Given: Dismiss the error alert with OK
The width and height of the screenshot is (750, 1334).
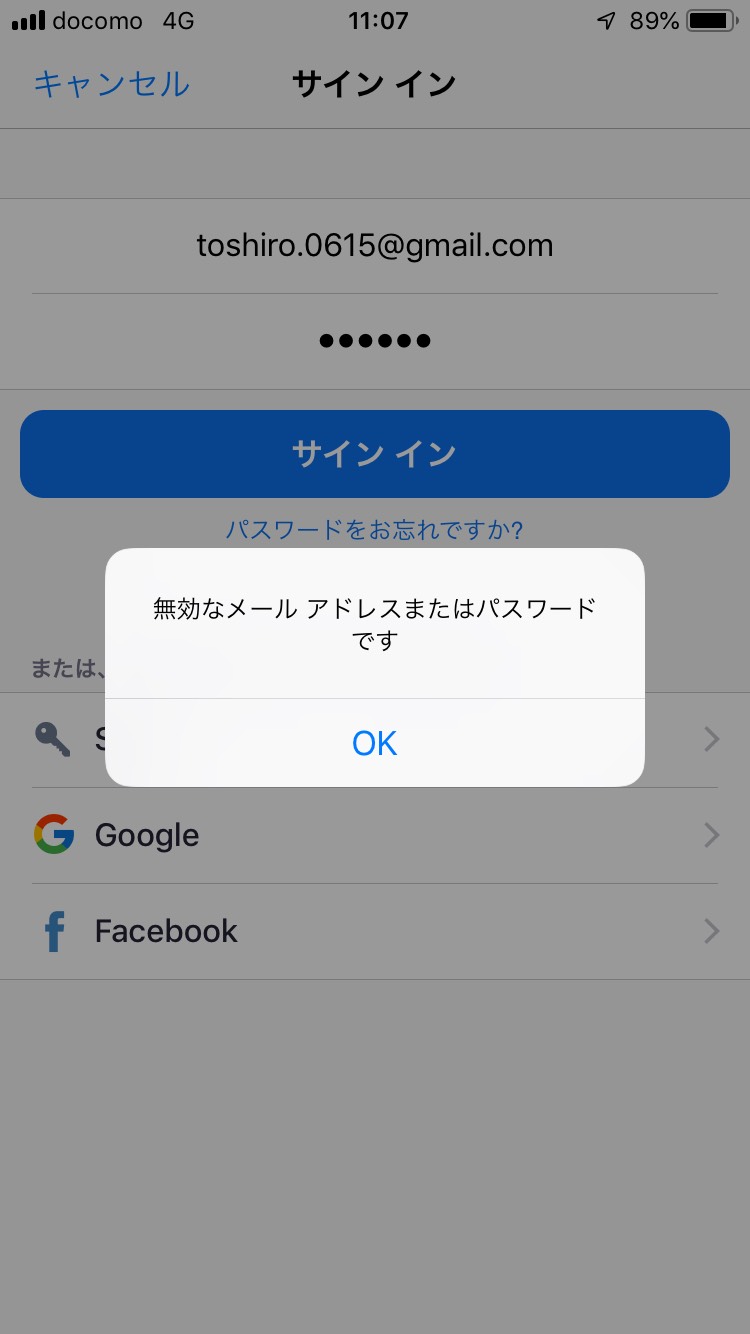Looking at the screenshot, I should (x=375, y=743).
